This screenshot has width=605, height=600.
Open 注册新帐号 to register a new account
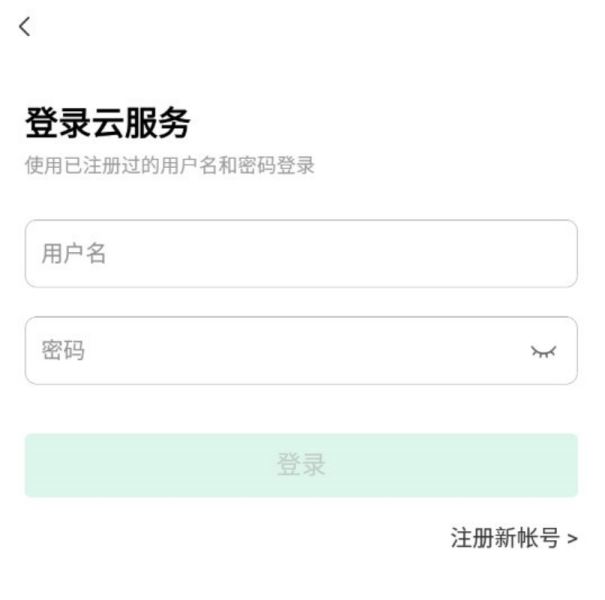pos(513,538)
